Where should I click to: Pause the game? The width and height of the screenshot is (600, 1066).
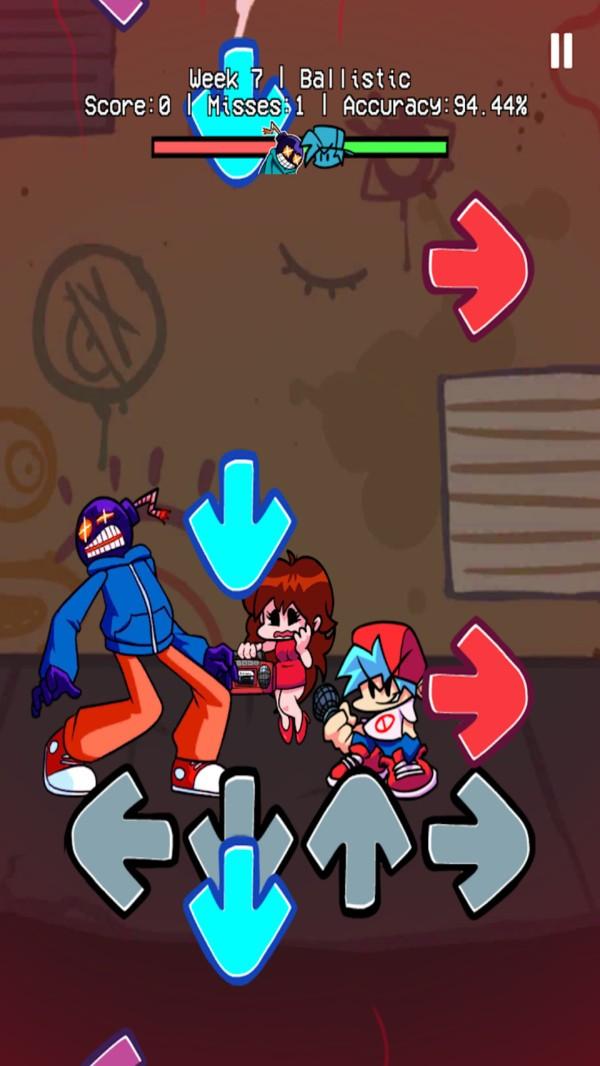pos(561,50)
